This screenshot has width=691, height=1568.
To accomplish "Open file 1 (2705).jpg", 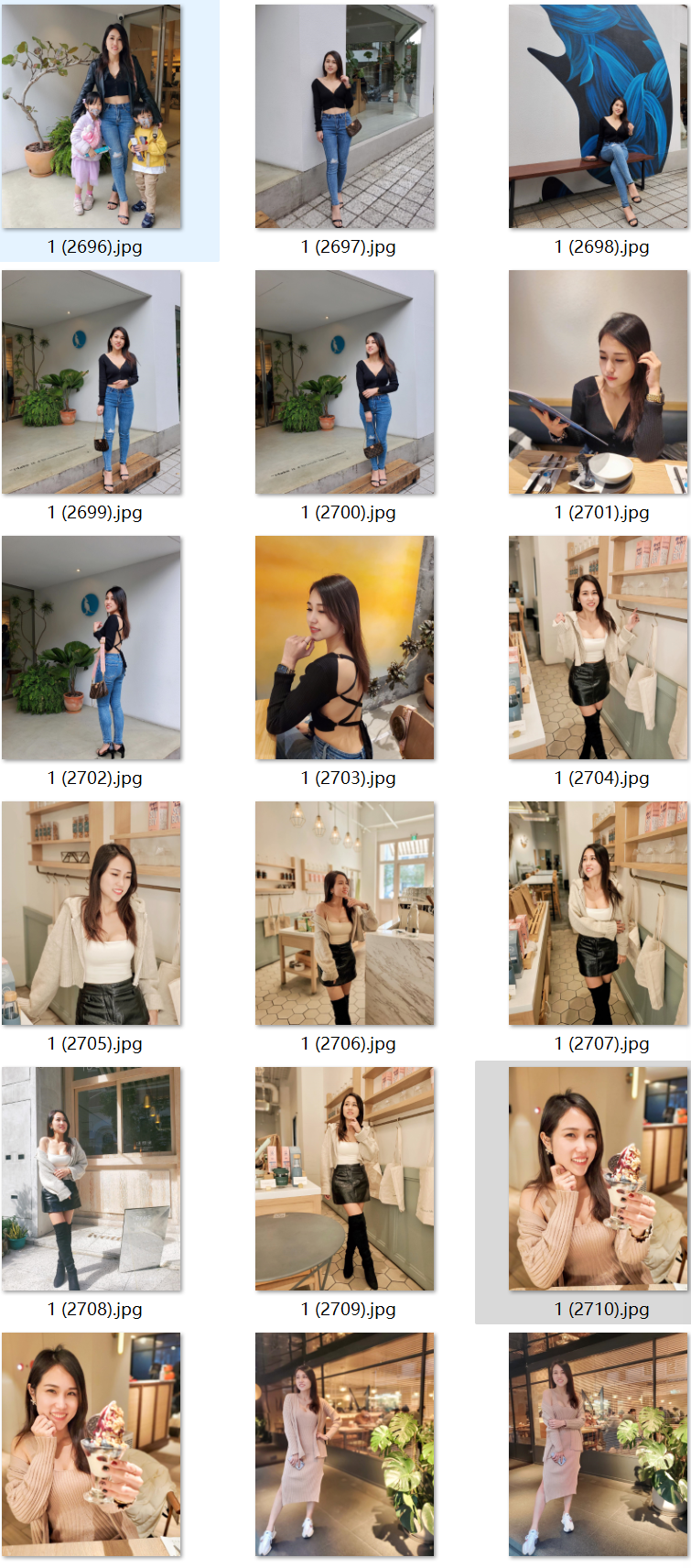I will (x=92, y=913).
